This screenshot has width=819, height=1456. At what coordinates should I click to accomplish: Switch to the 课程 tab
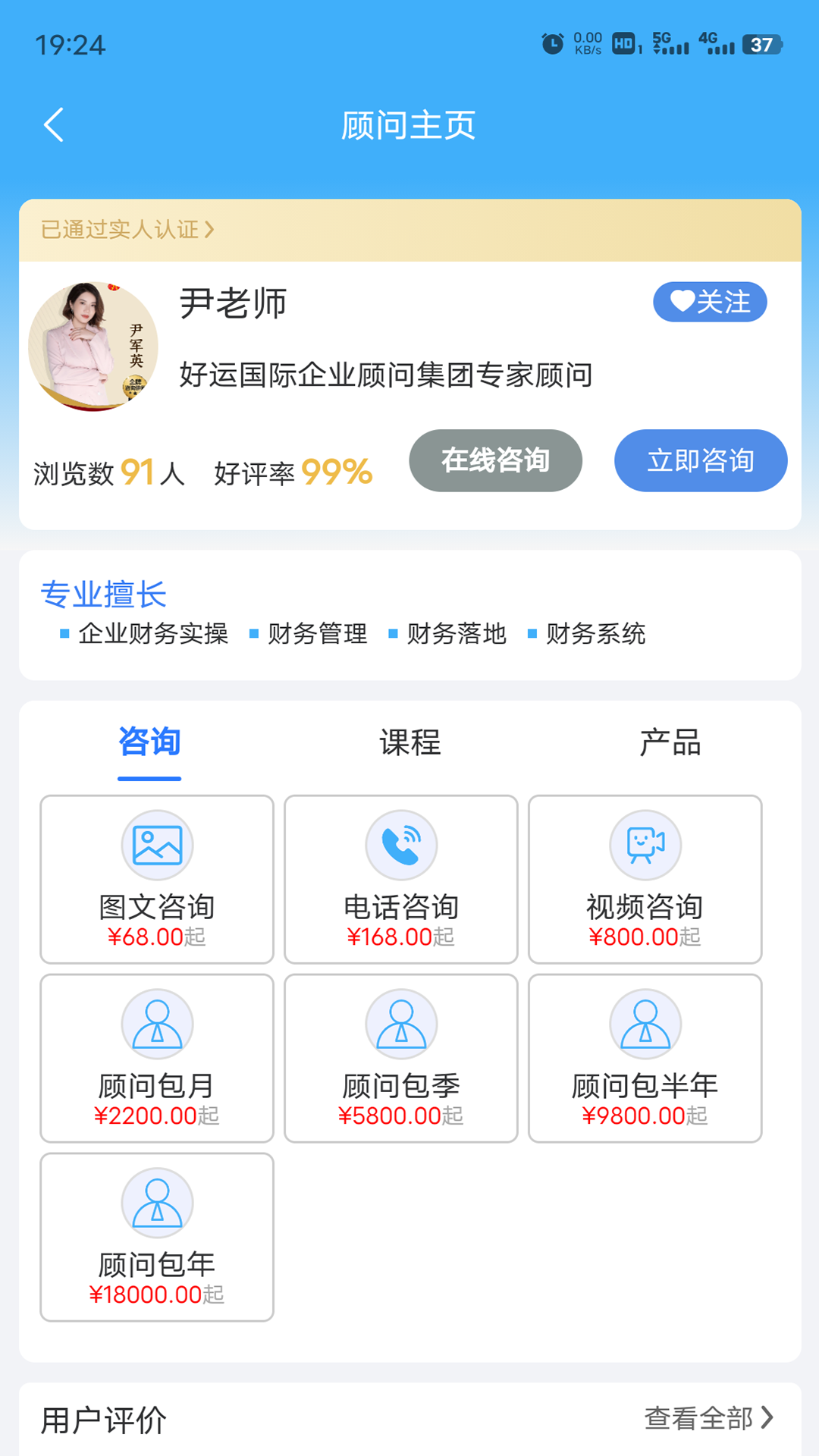tap(409, 743)
